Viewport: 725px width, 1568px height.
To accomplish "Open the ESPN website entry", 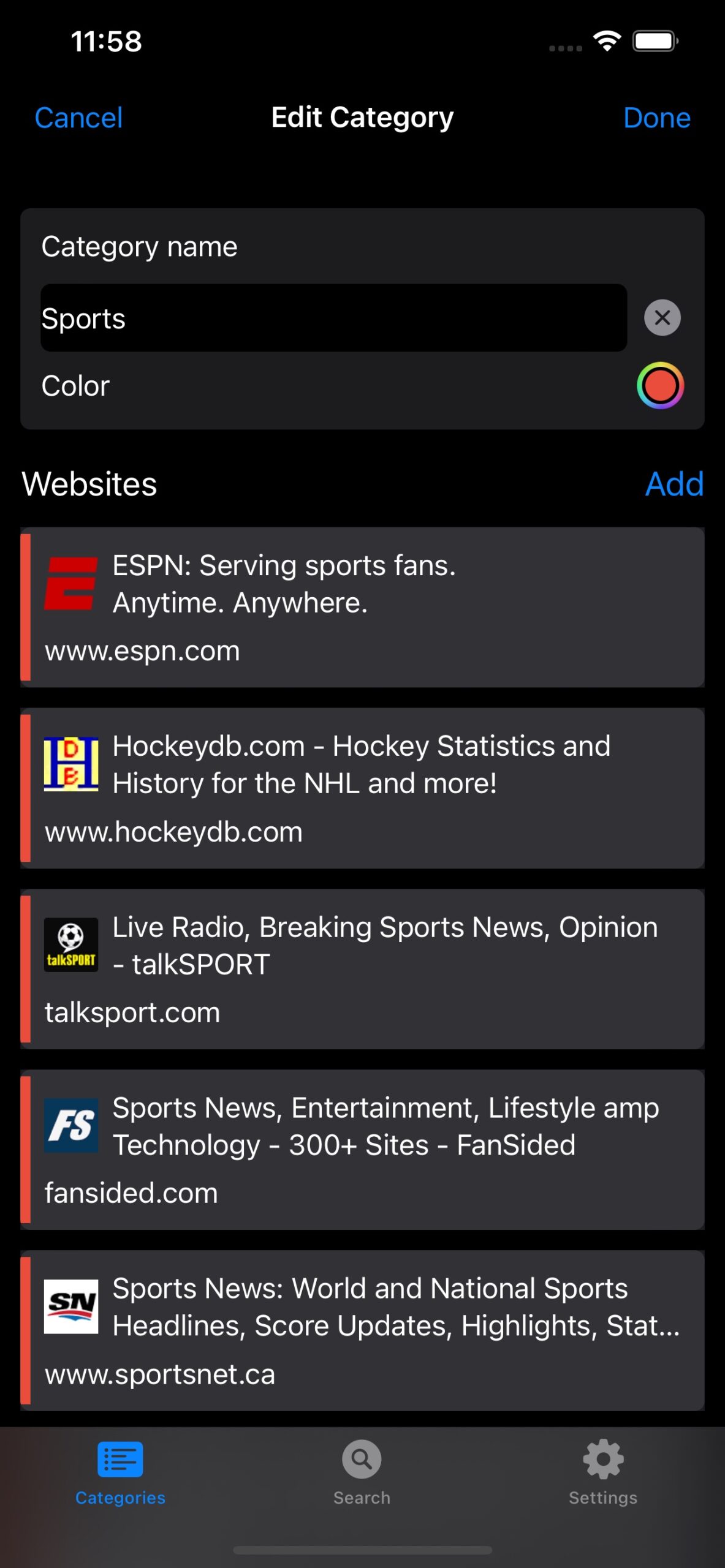I will click(x=362, y=607).
